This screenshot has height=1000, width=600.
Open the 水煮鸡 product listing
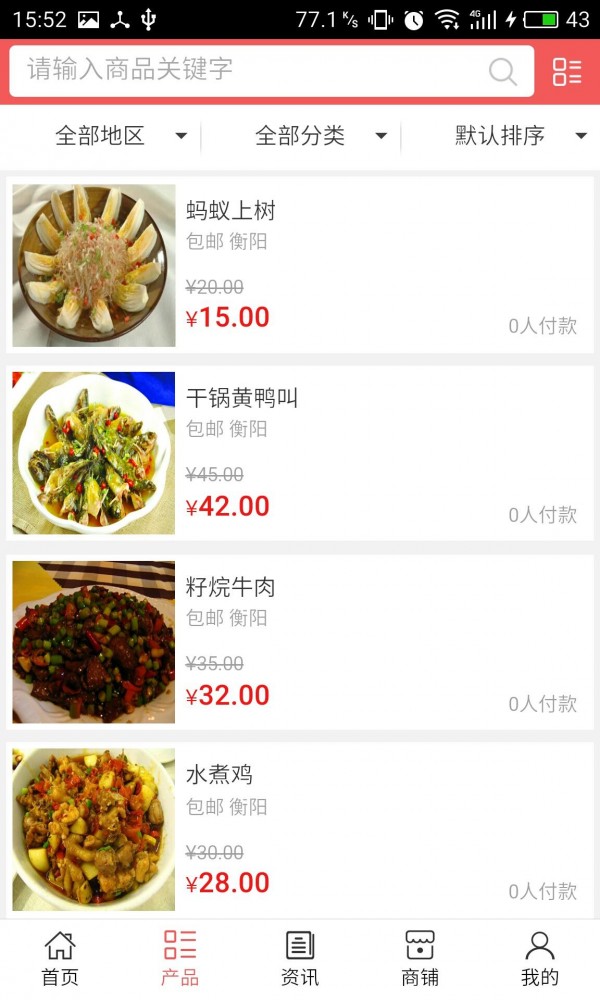click(x=300, y=830)
